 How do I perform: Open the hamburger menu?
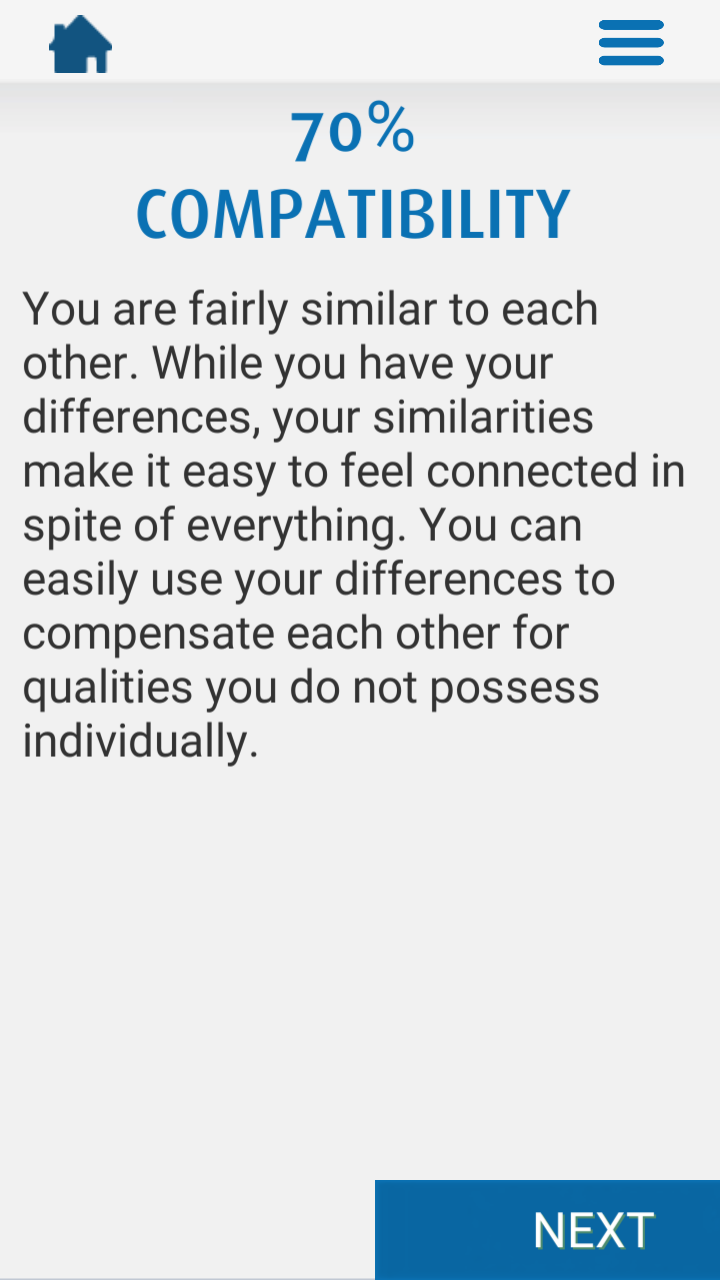click(631, 43)
